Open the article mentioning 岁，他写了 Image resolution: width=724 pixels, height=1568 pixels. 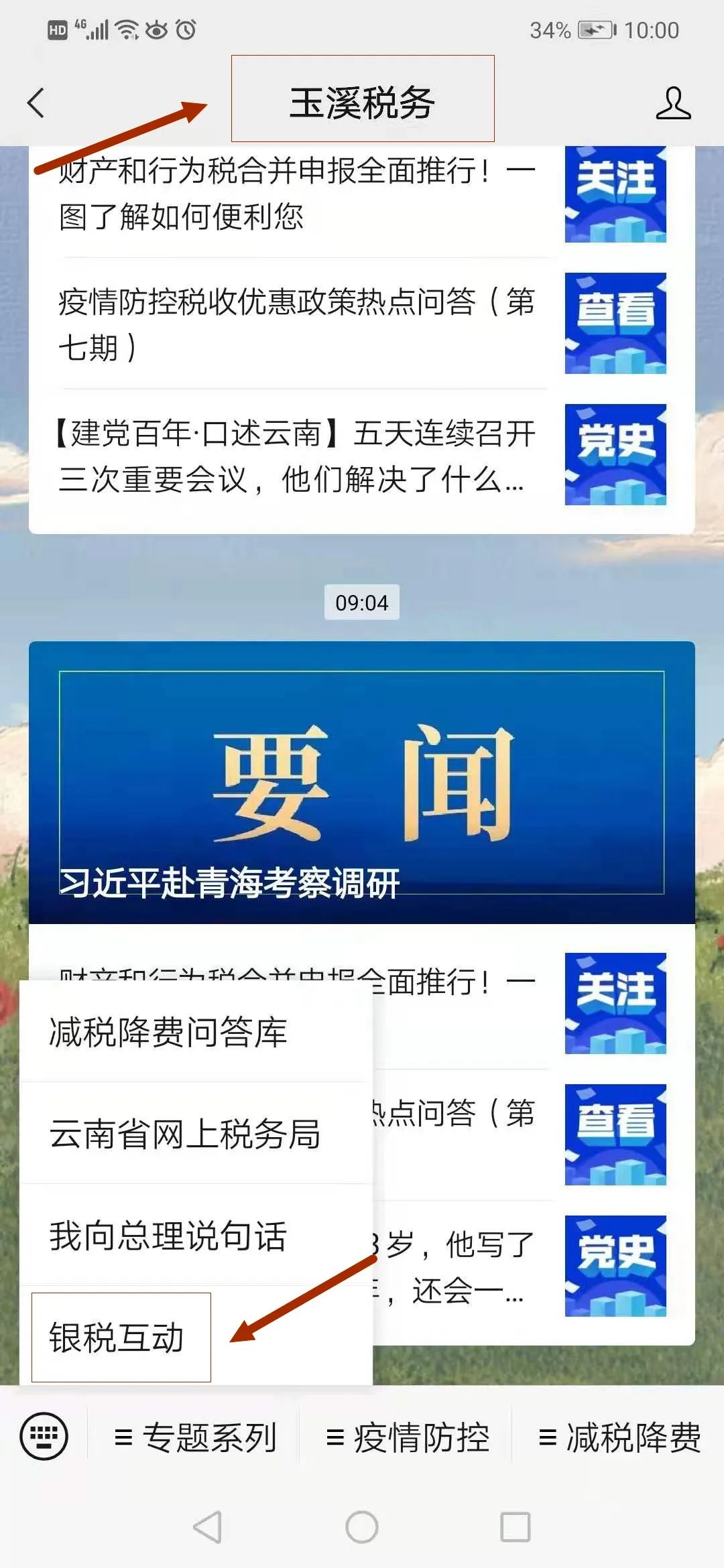pos(533,1266)
